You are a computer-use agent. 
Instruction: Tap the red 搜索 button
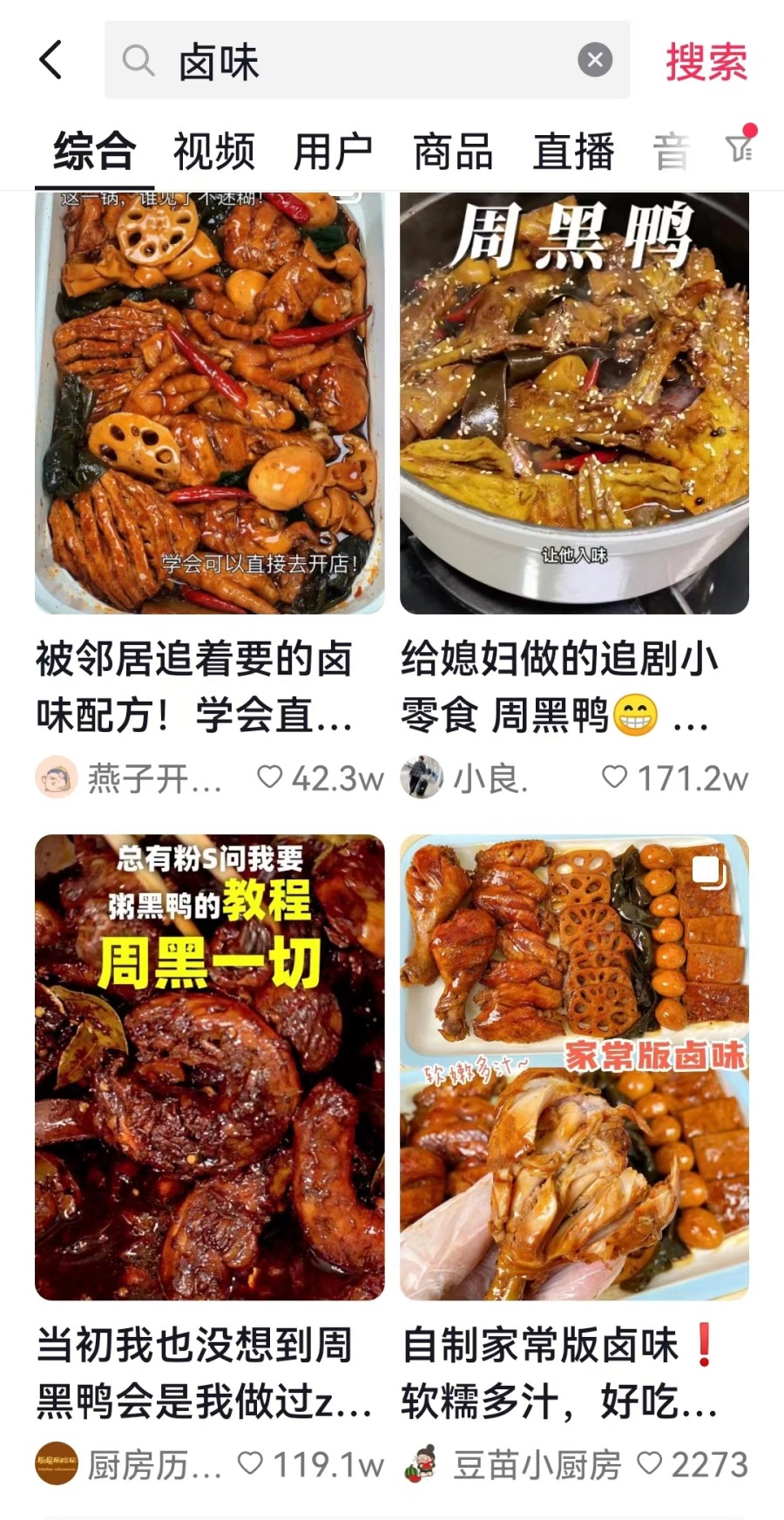coord(706,62)
